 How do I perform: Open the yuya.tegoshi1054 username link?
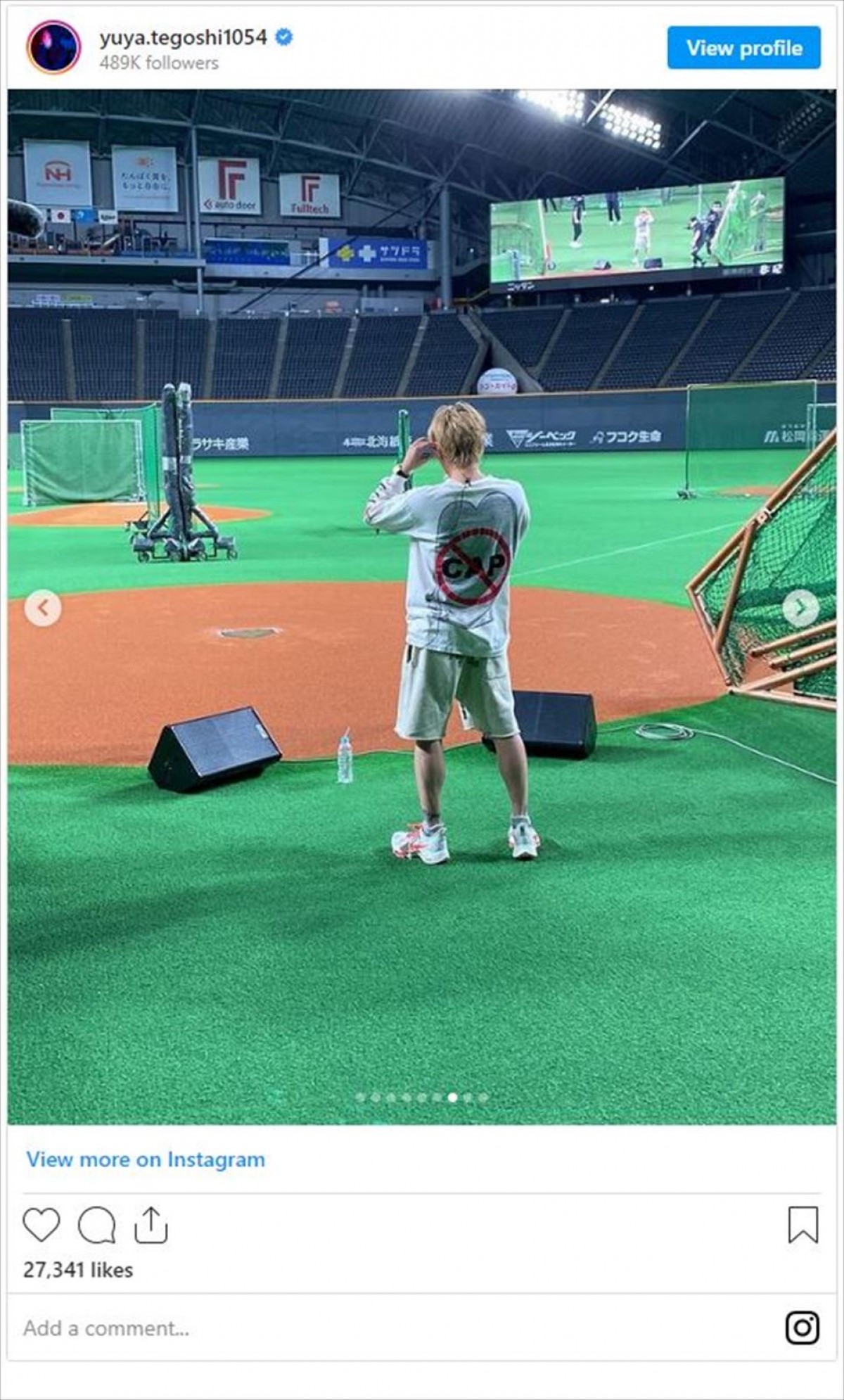(183, 38)
